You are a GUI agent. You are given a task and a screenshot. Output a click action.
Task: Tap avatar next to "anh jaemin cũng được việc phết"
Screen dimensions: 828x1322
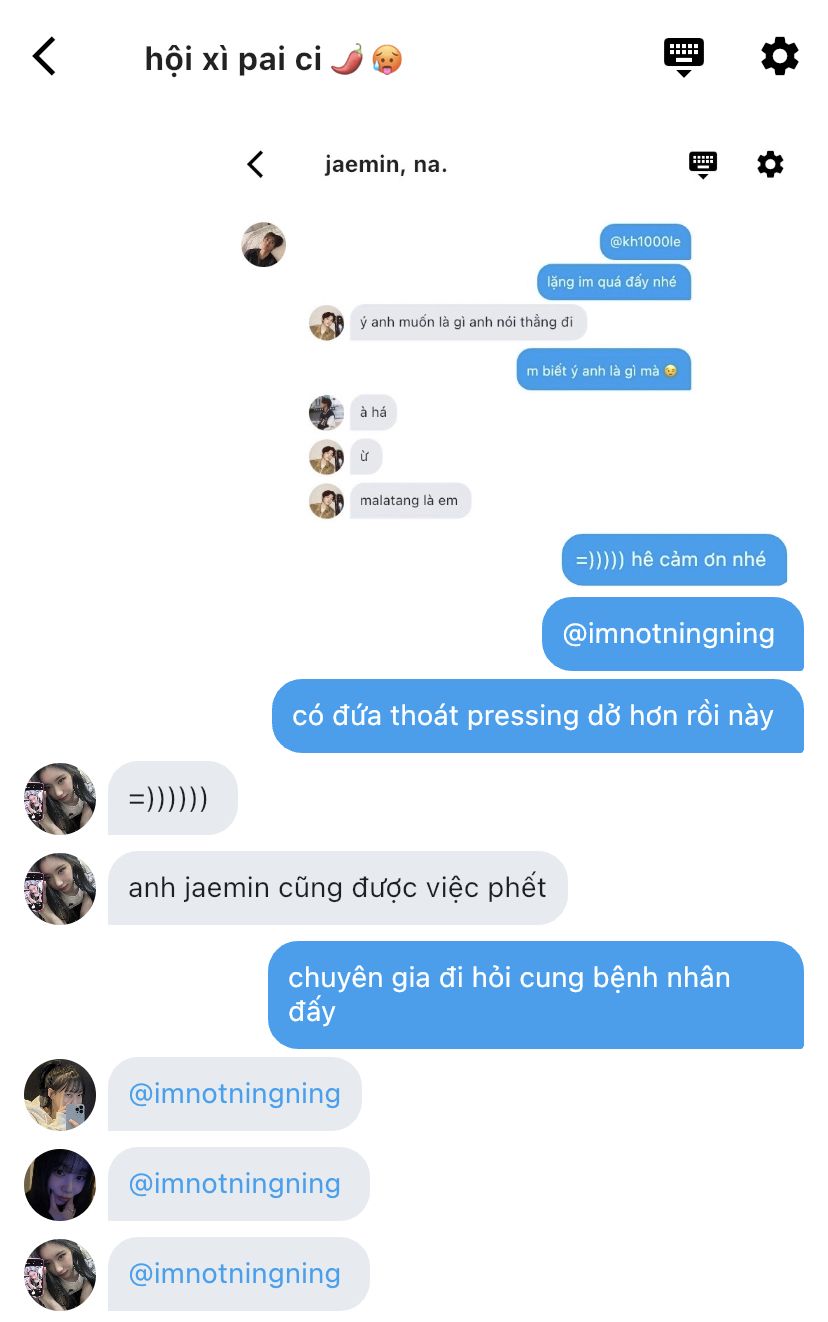point(60,888)
